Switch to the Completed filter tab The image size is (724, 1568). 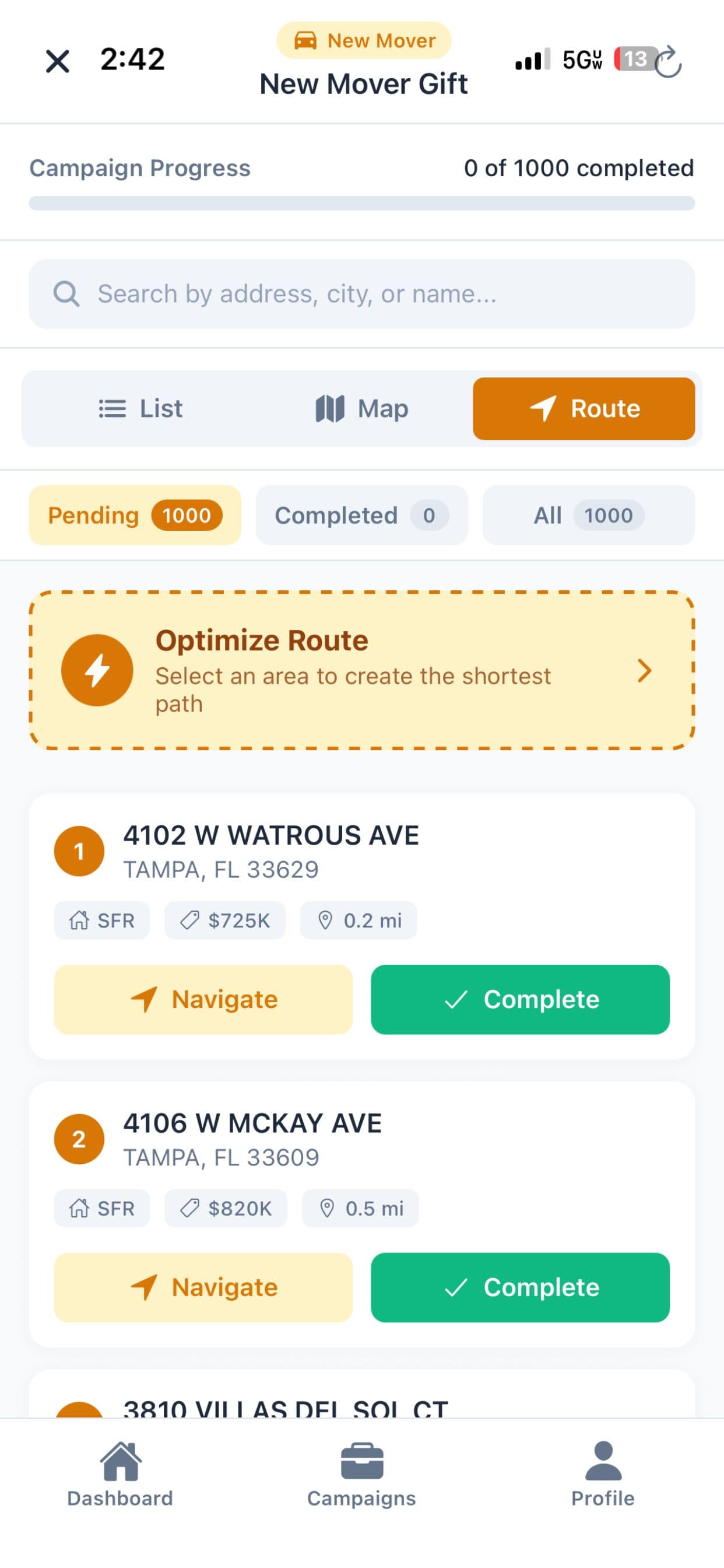[361, 515]
